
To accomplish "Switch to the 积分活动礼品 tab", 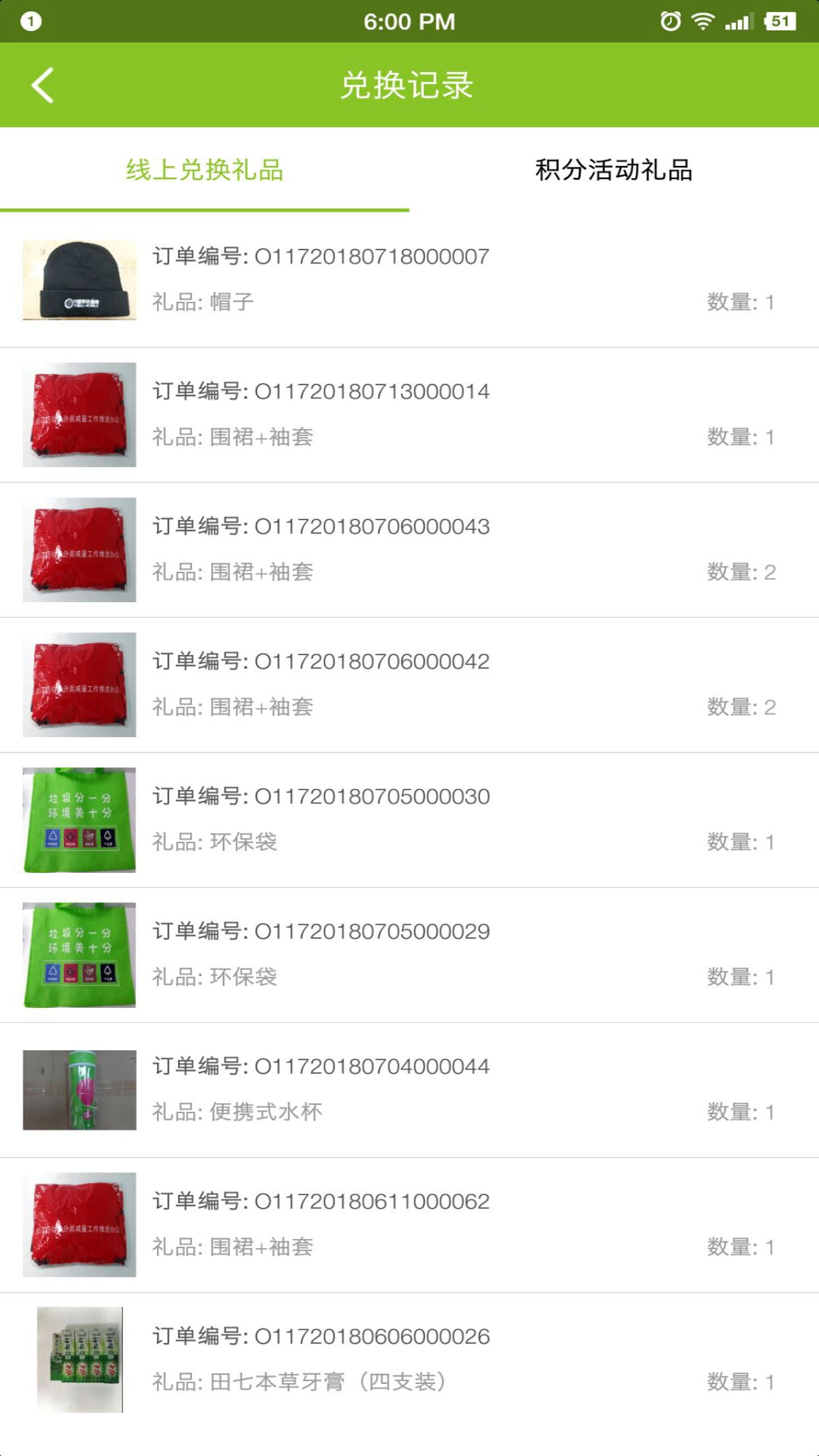I will coord(613,171).
